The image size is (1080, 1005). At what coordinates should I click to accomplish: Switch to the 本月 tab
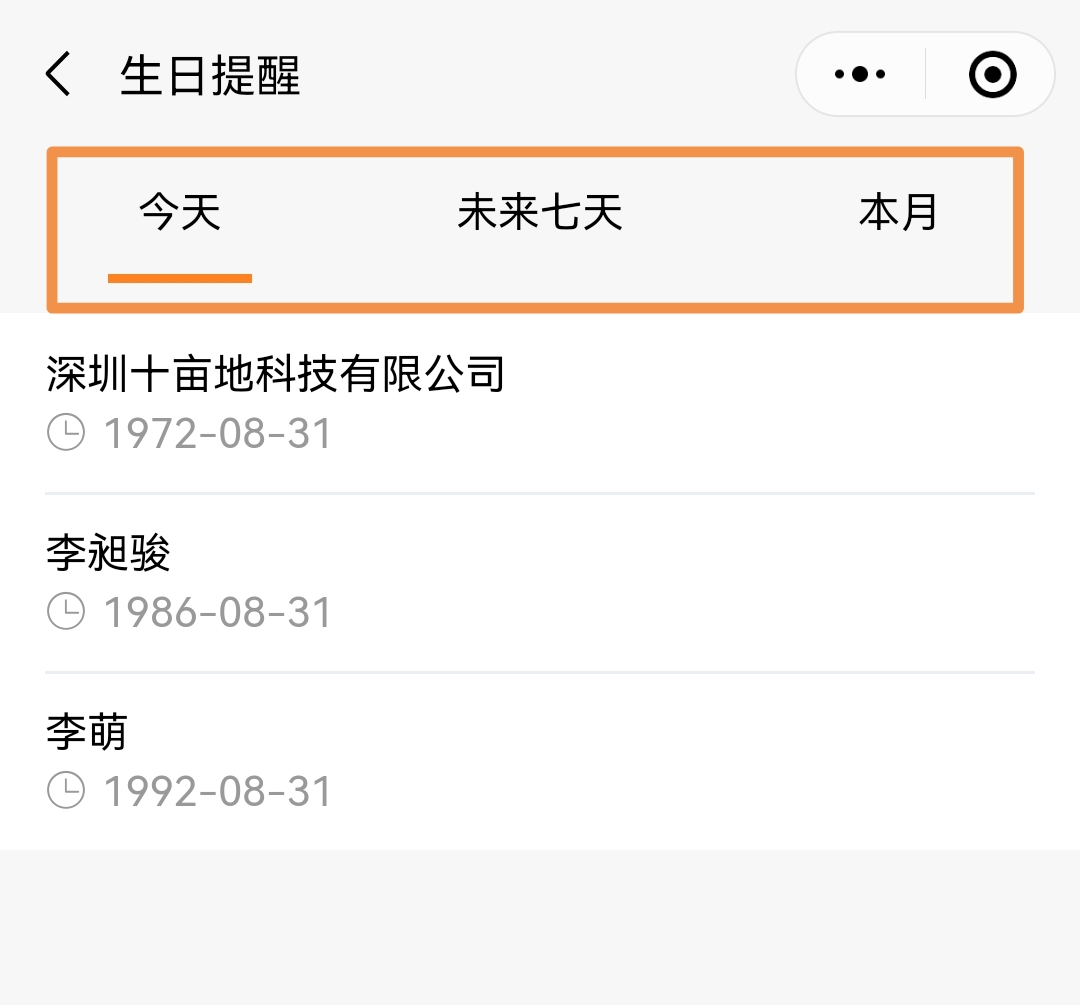(x=898, y=213)
